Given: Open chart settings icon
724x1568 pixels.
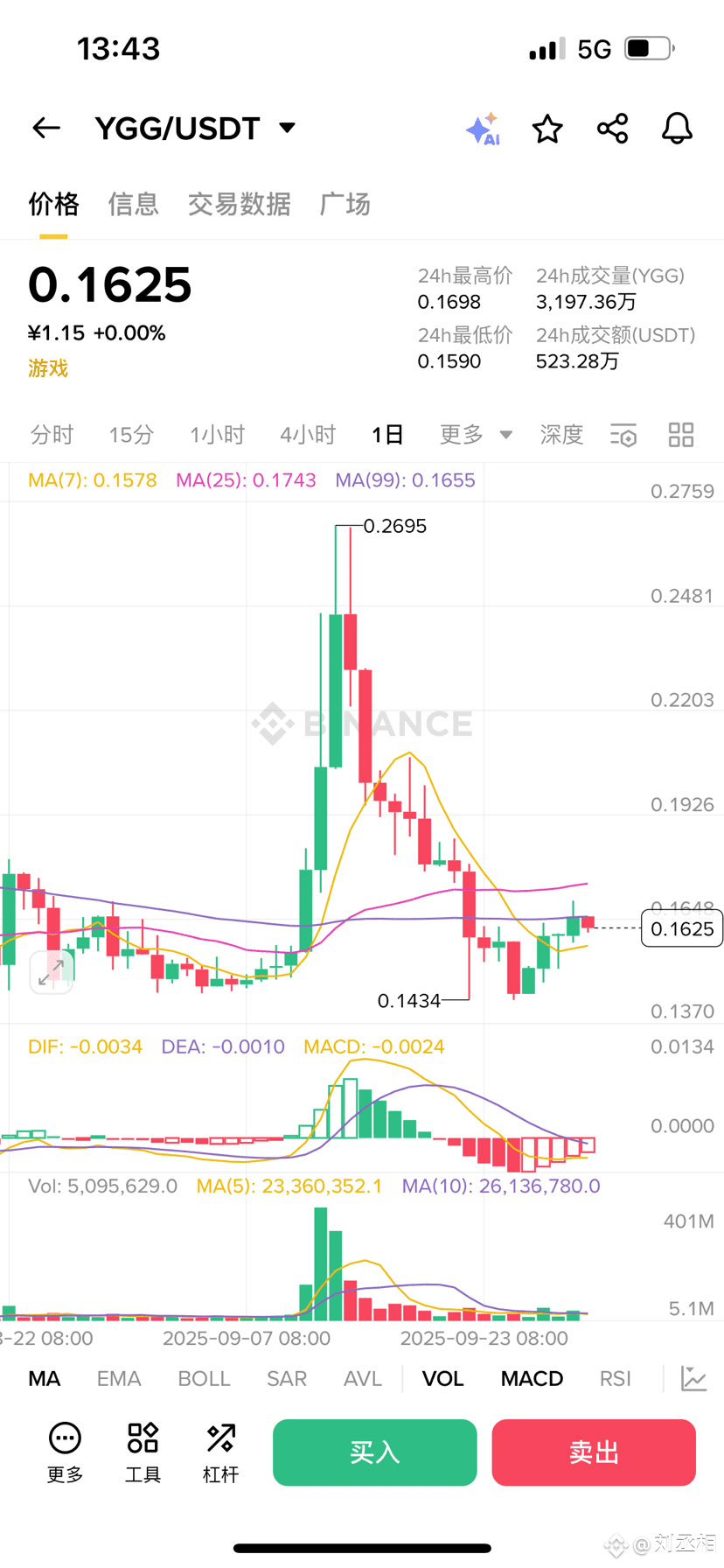Looking at the screenshot, I should click(623, 435).
